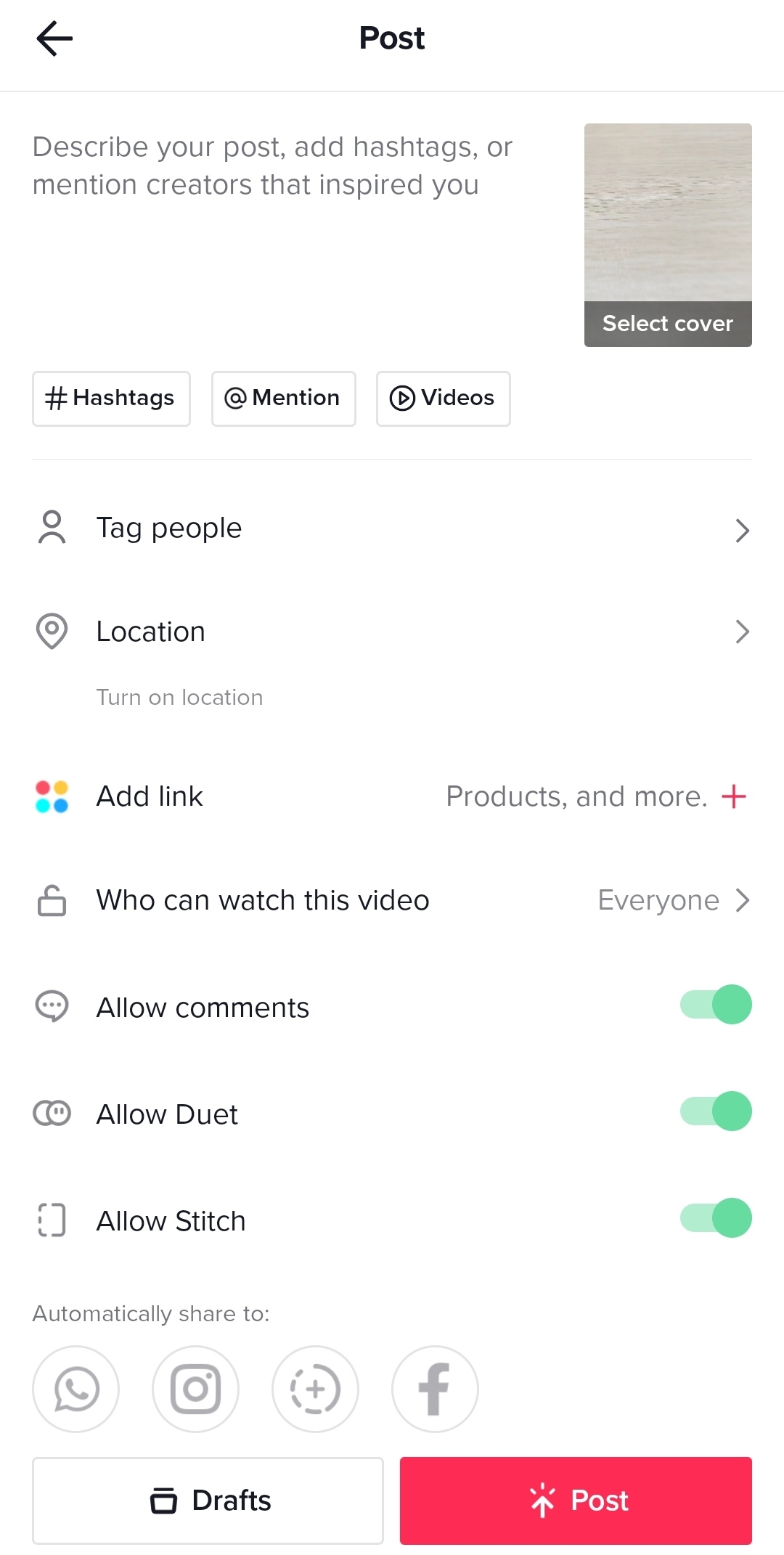Select cover for the video
784x1555 pixels.
point(667,323)
